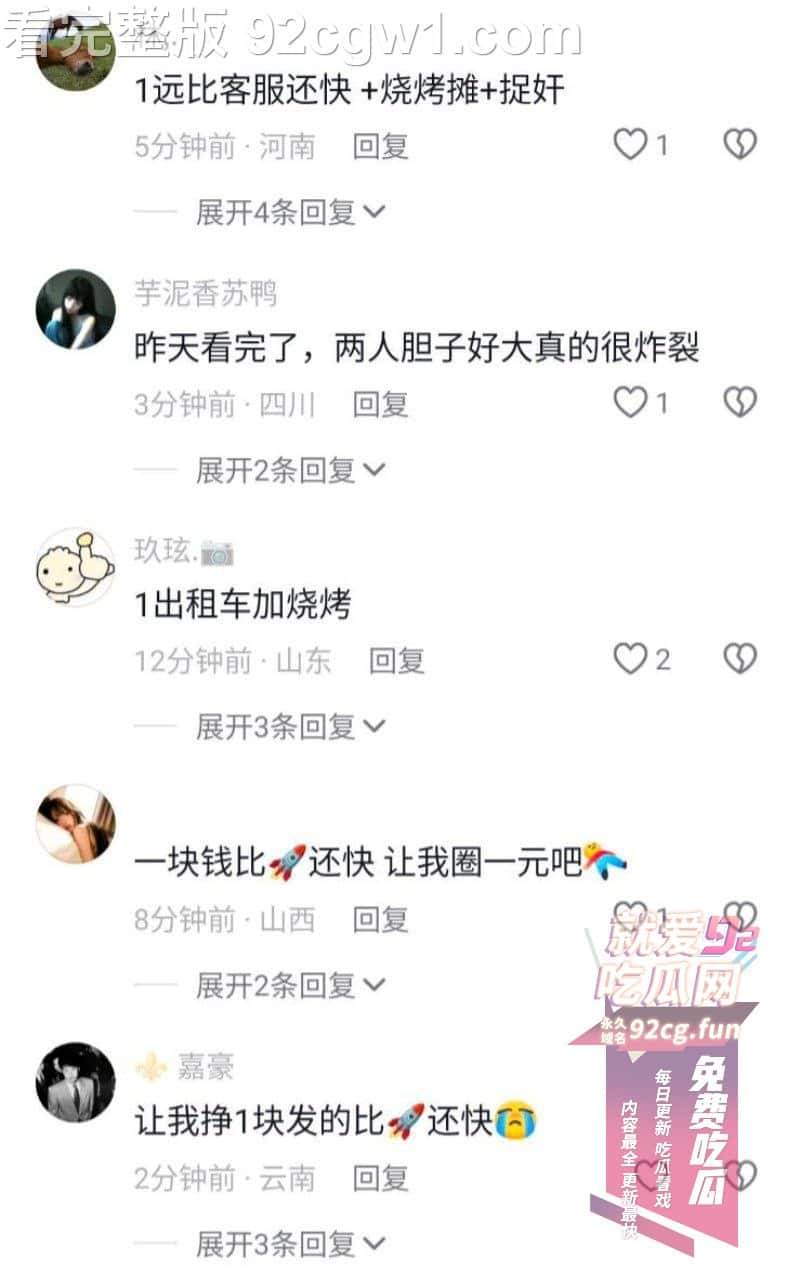The height and width of the screenshot is (1276, 800).
Task: Reply to 玖玹's comment
Action: click(397, 660)
